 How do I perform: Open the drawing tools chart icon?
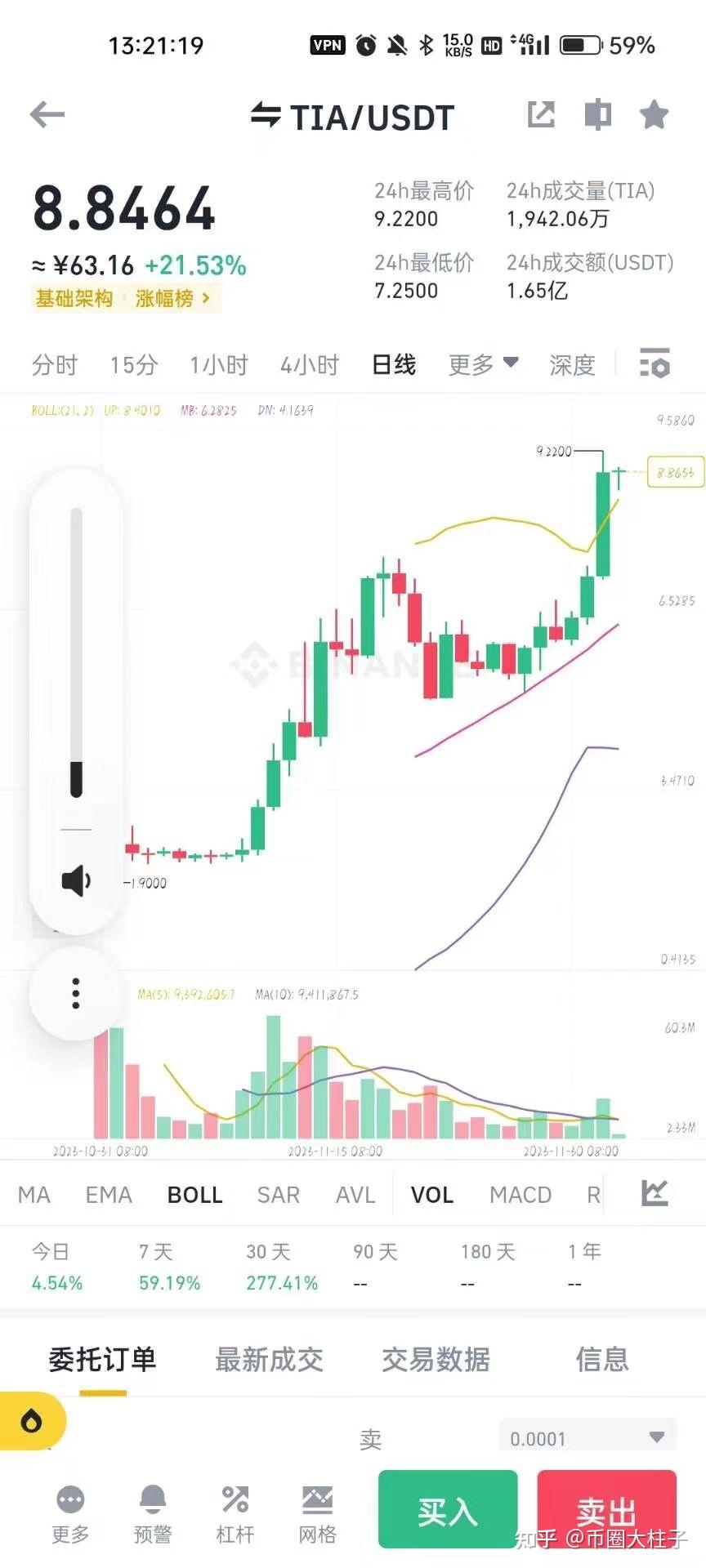pos(655,1193)
